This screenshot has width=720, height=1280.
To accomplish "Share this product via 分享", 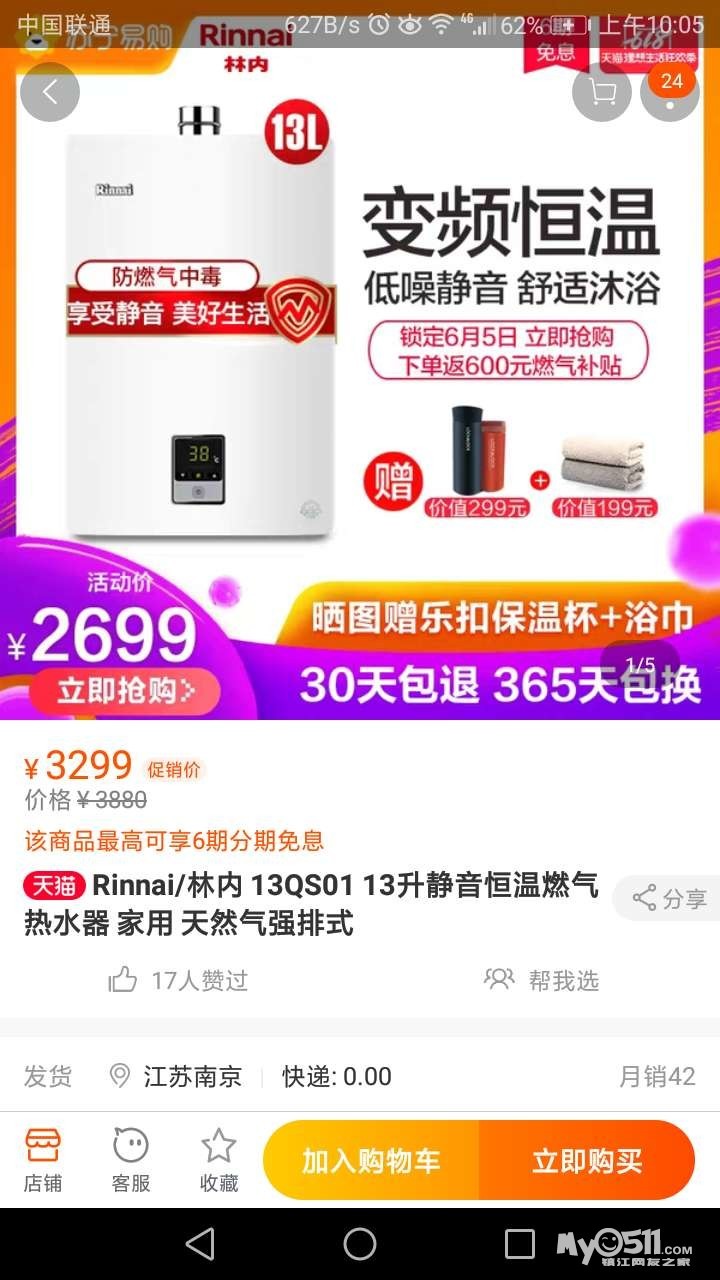I will 670,898.
